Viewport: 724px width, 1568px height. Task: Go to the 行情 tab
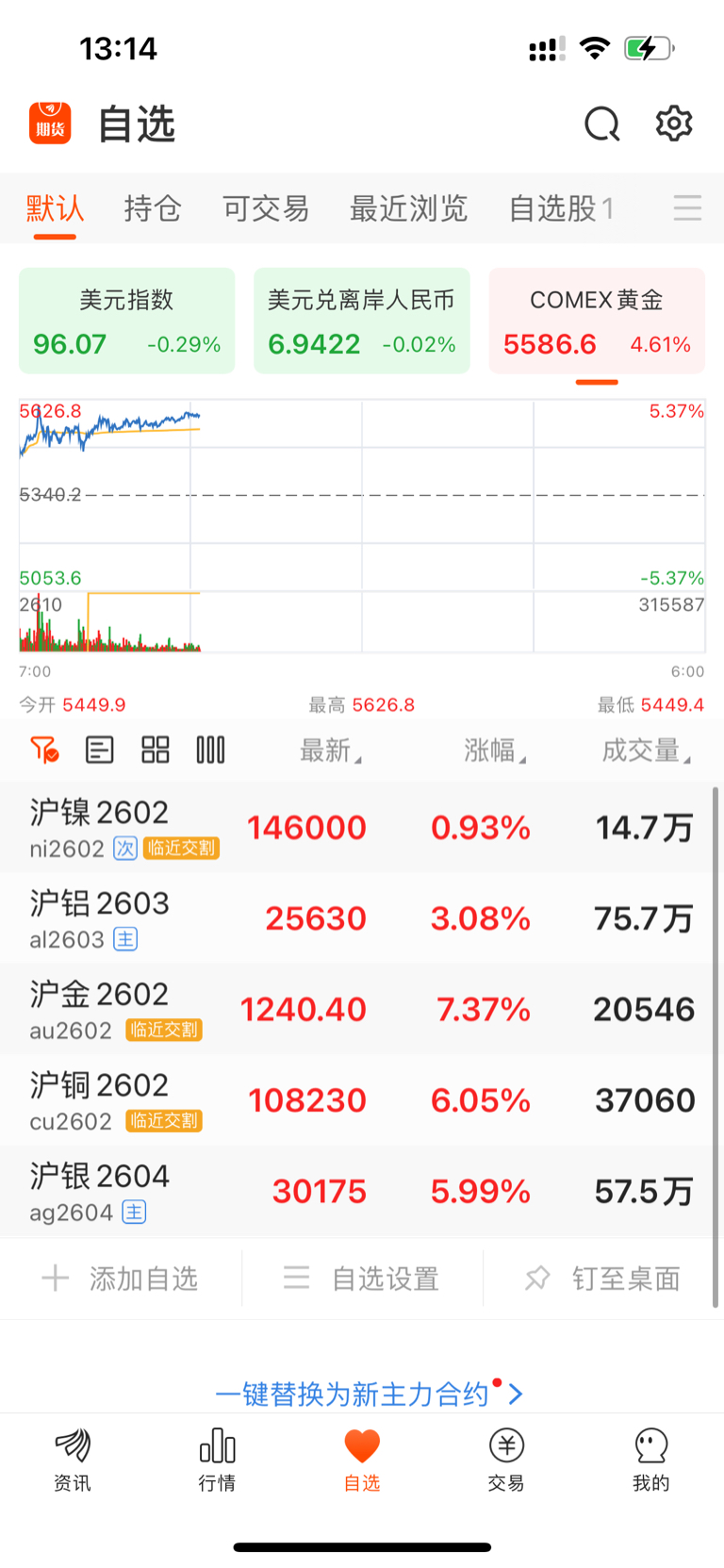click(x=217, y=1461)
